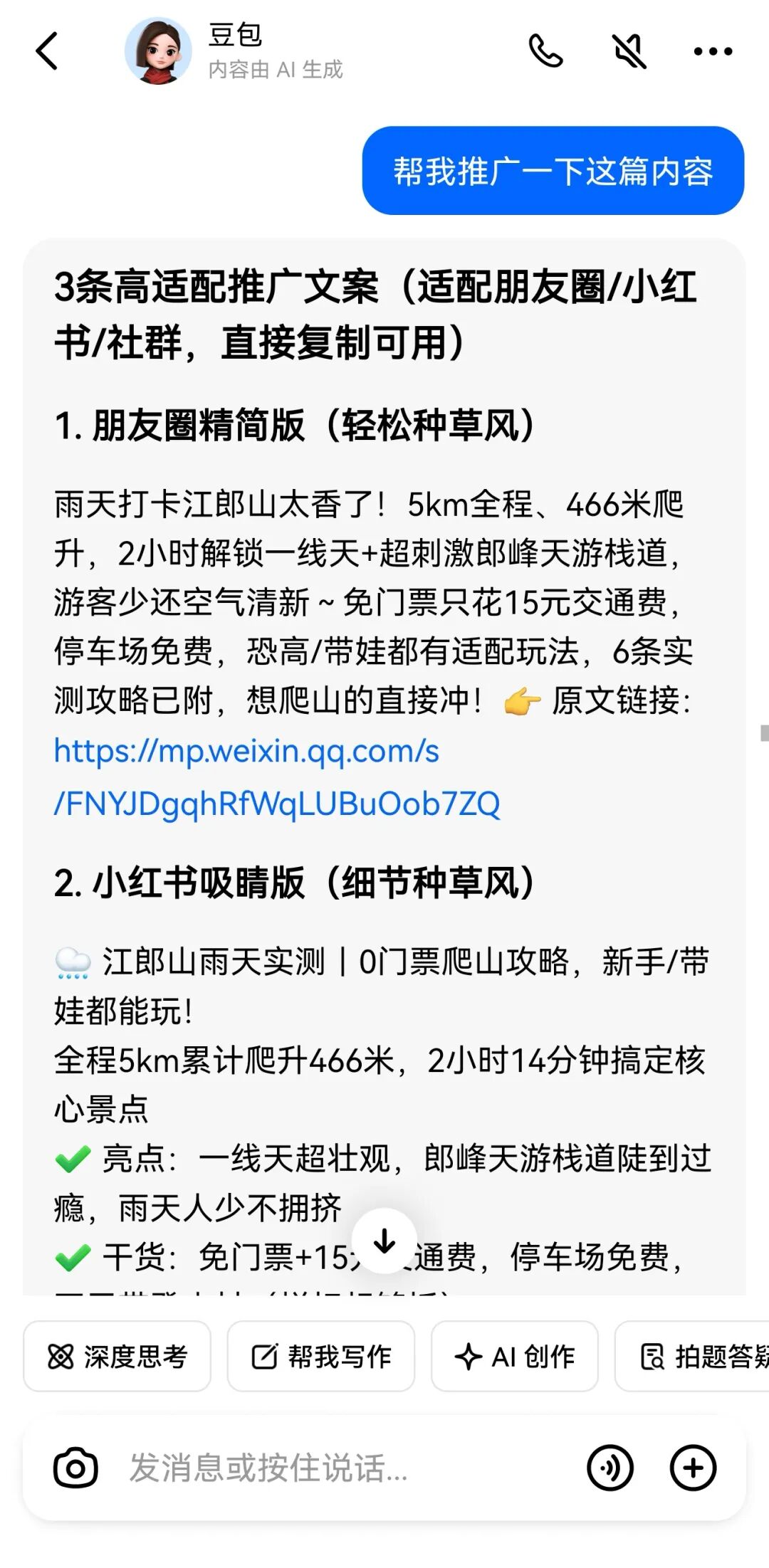Select the 深度思考 chip
Screen dimensions: 769x1568
pos(117,1356)
